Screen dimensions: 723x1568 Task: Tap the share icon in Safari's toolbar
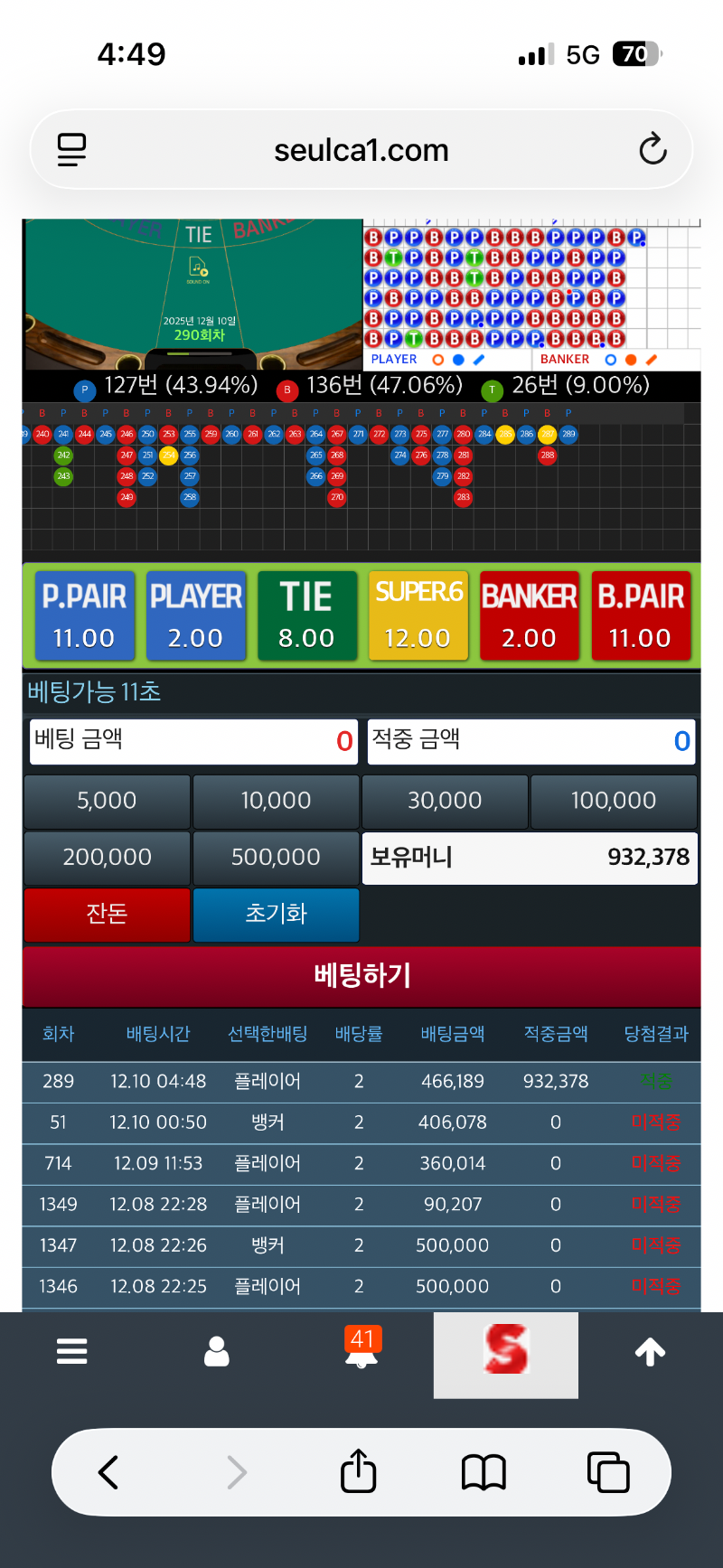tap(358, 1471)
